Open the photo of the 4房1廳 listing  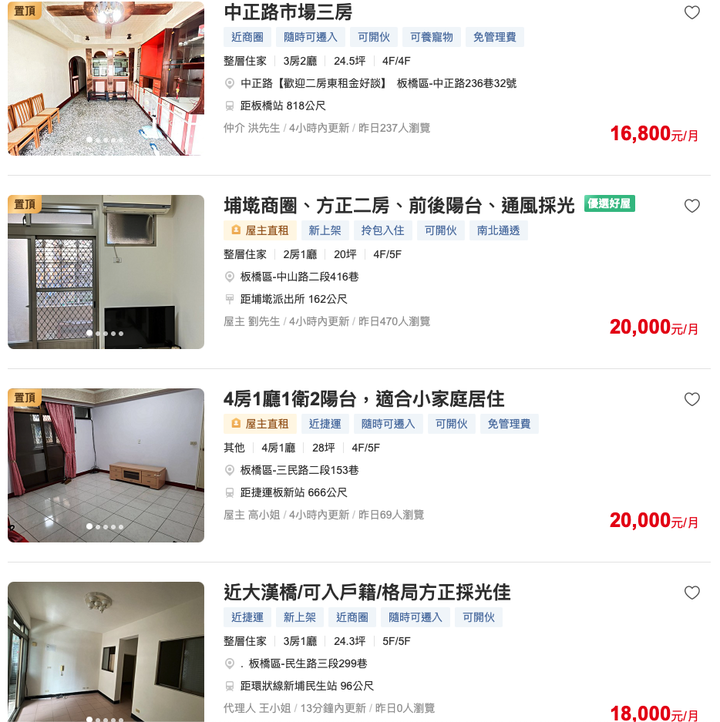coord(106,465)
